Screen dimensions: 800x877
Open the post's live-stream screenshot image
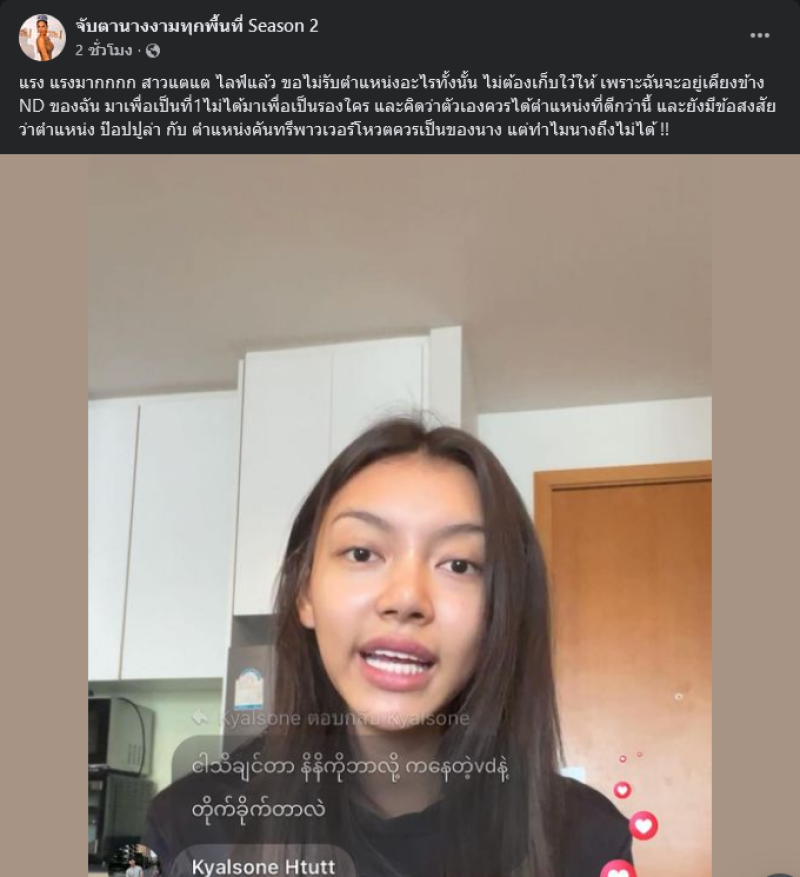400,515
